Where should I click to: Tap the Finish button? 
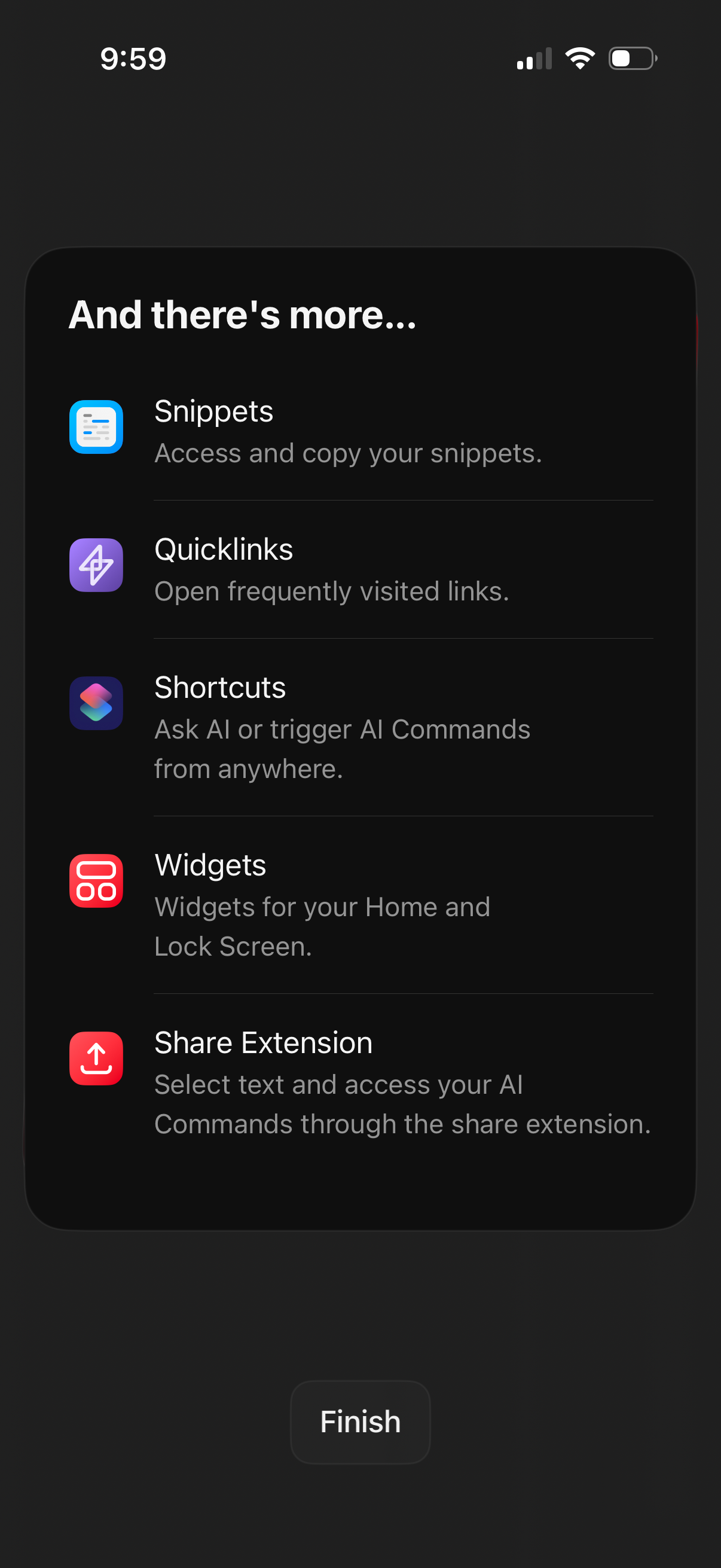[x=360, y=1421]
